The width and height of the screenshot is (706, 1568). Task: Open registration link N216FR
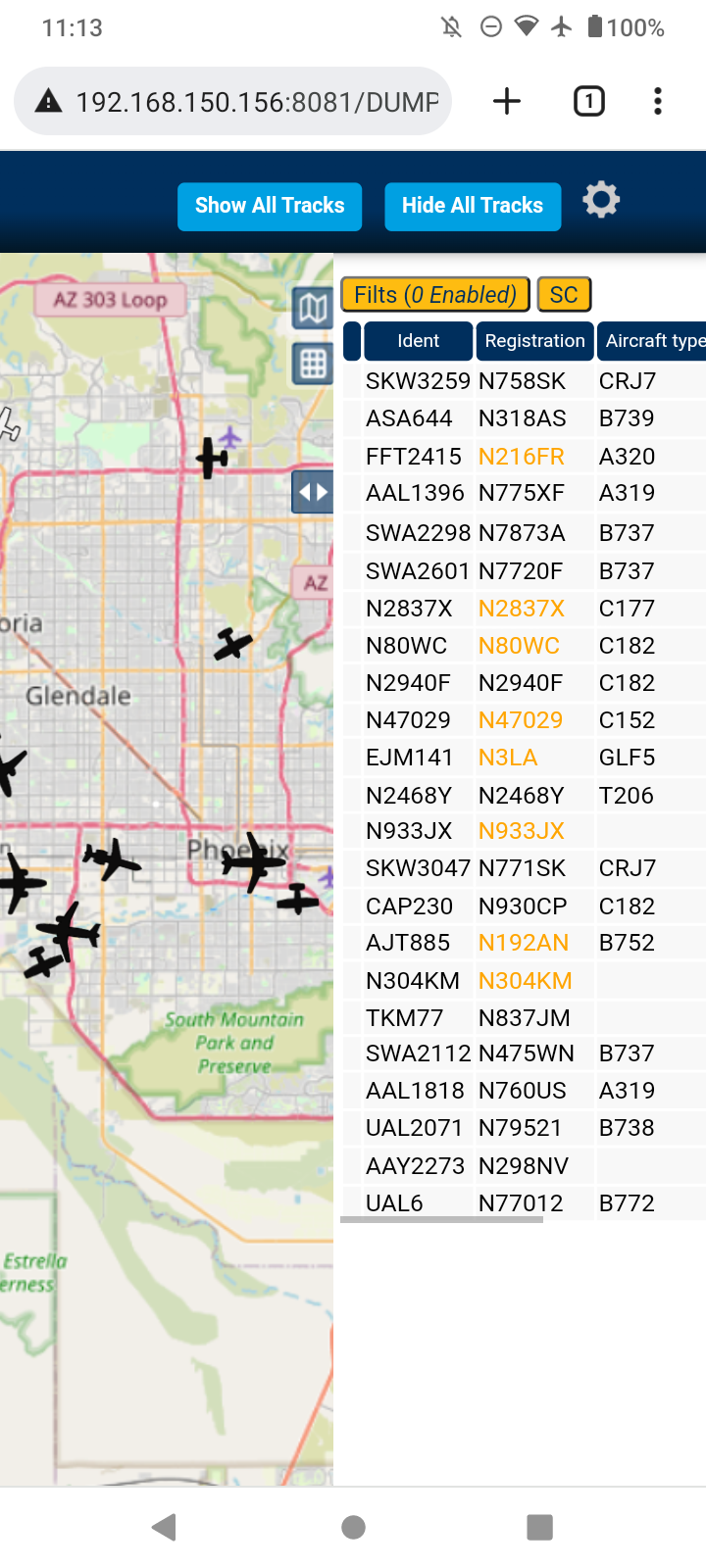[x=522, y=457]
